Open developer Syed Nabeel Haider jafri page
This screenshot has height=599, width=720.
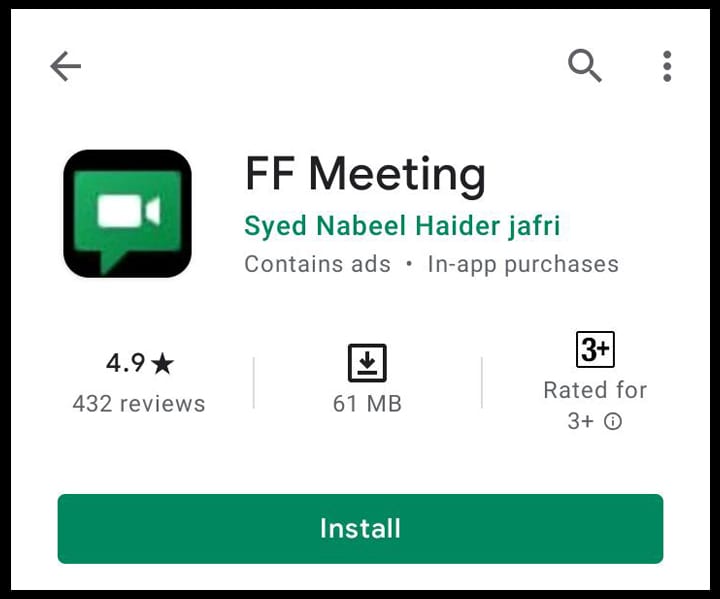(x=402, y=226)
